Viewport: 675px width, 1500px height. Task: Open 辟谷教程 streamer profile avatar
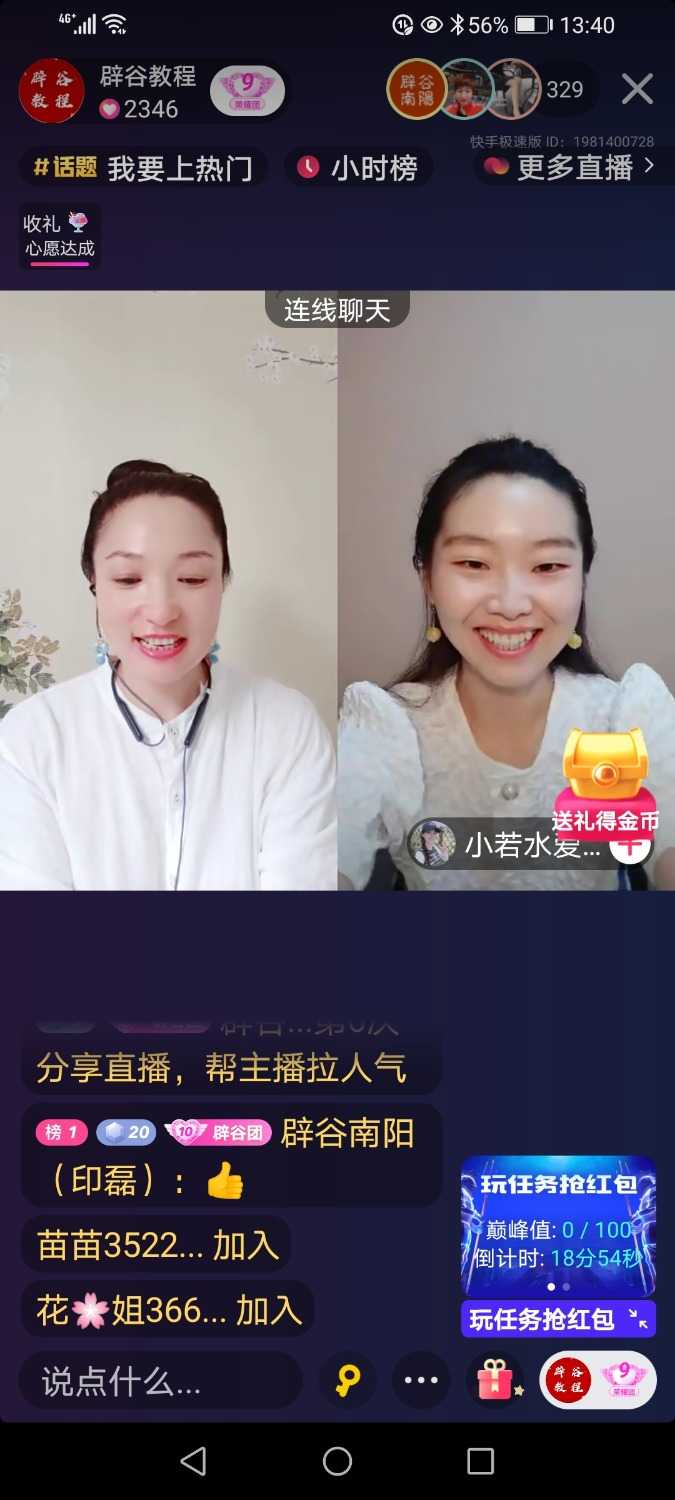point(51,91)
